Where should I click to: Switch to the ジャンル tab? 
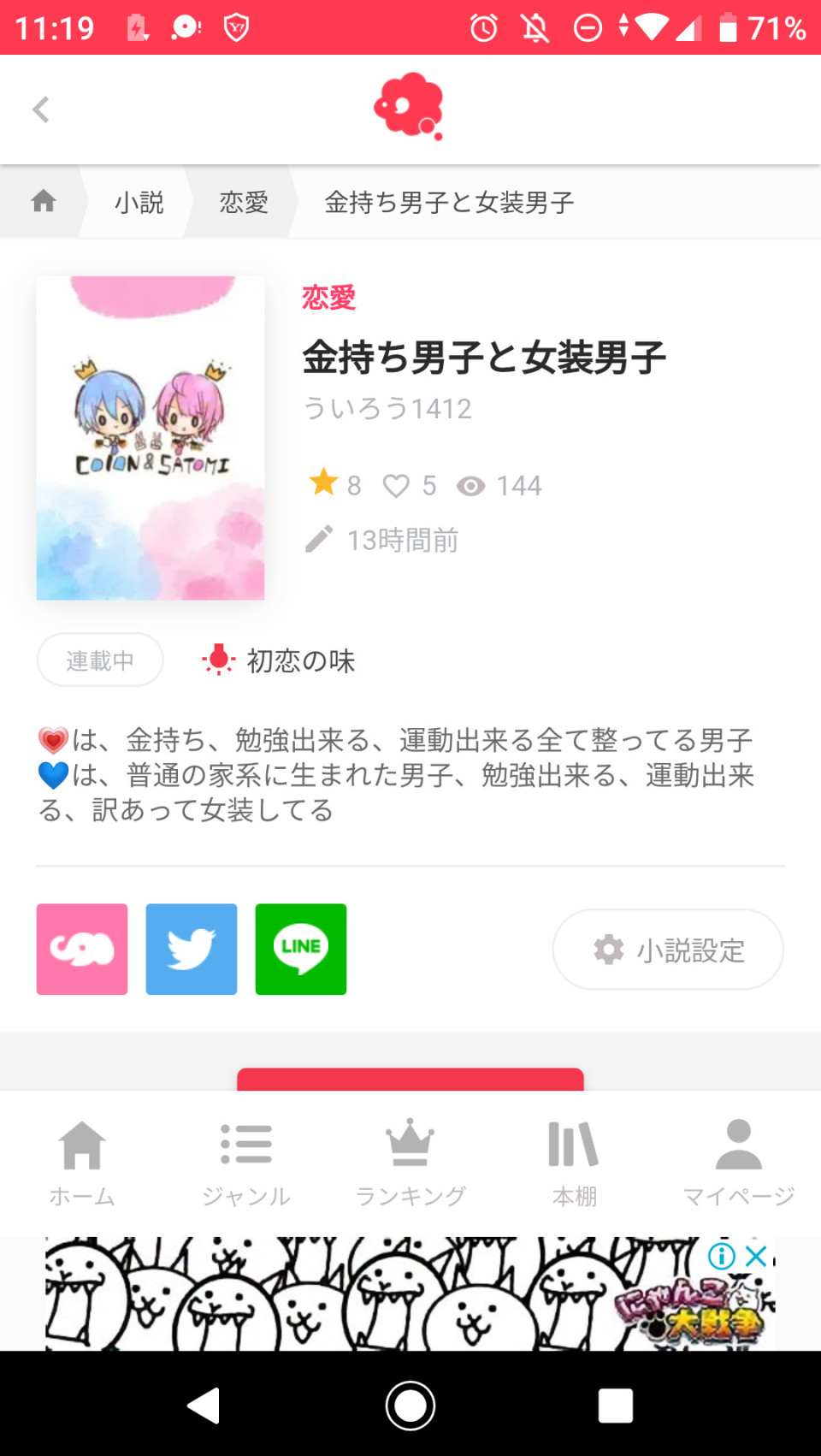(x=246, y=1163)
